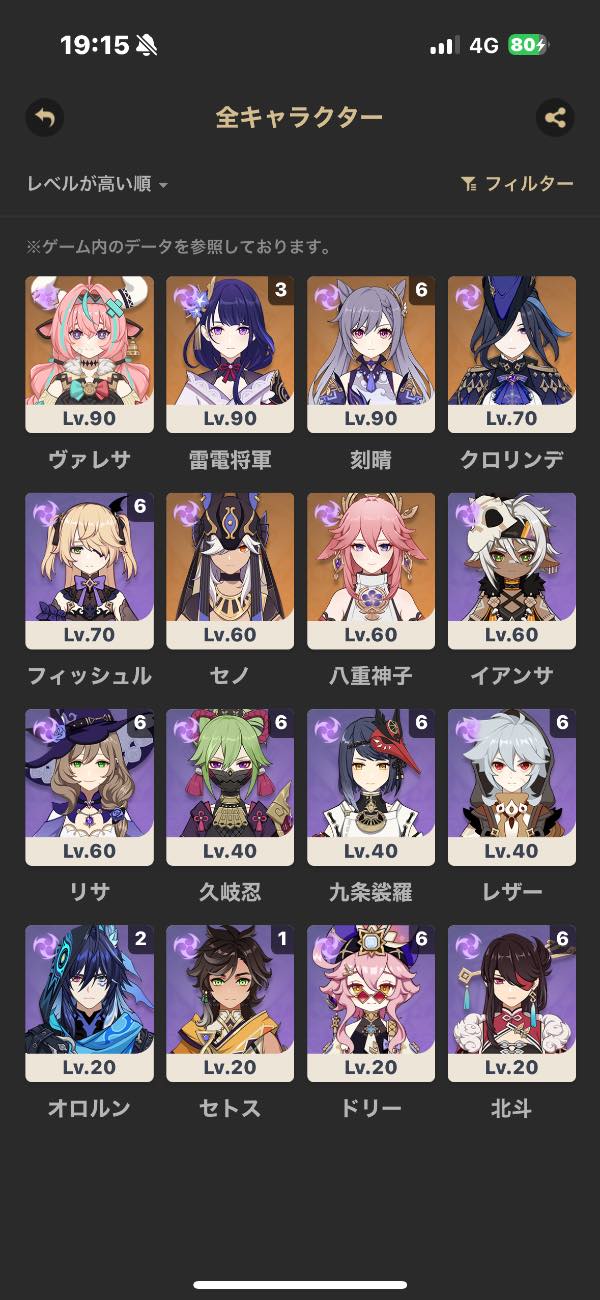
Task: Select the セノ character card
Action: coord(230,570)
